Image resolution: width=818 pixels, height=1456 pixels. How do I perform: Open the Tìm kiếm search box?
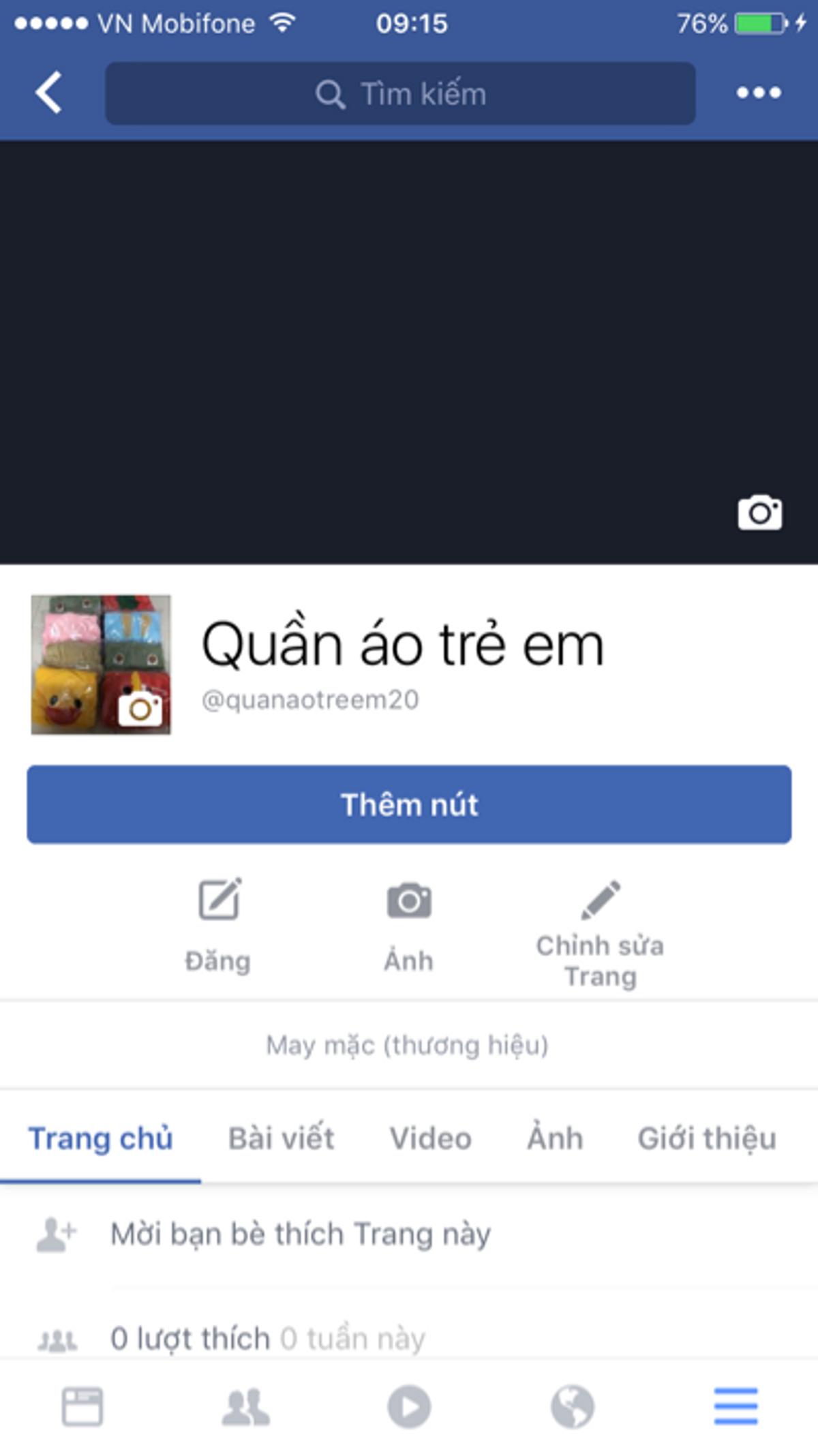400,93
